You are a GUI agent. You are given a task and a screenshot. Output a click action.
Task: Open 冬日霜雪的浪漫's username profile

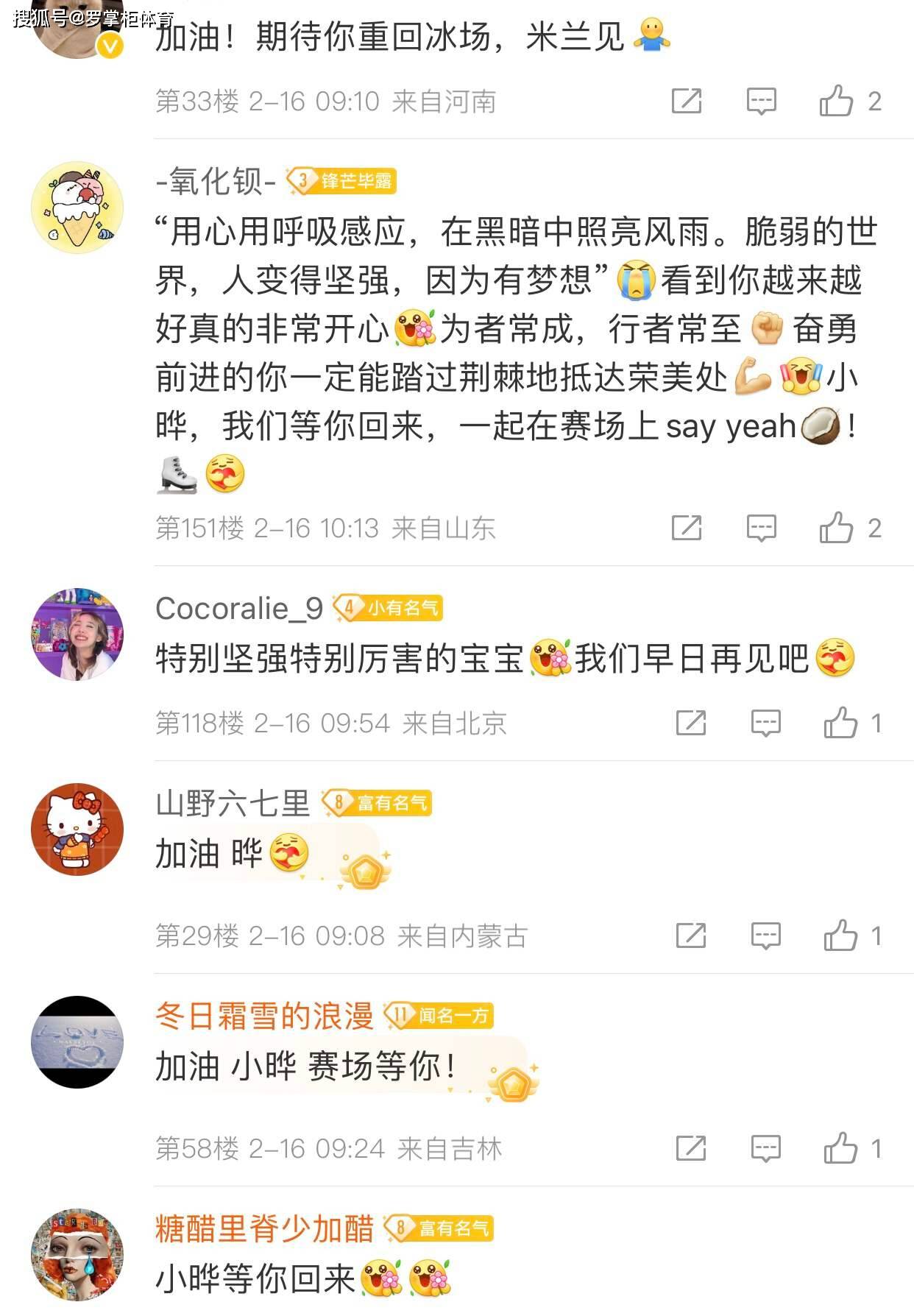coord(264,1016)
